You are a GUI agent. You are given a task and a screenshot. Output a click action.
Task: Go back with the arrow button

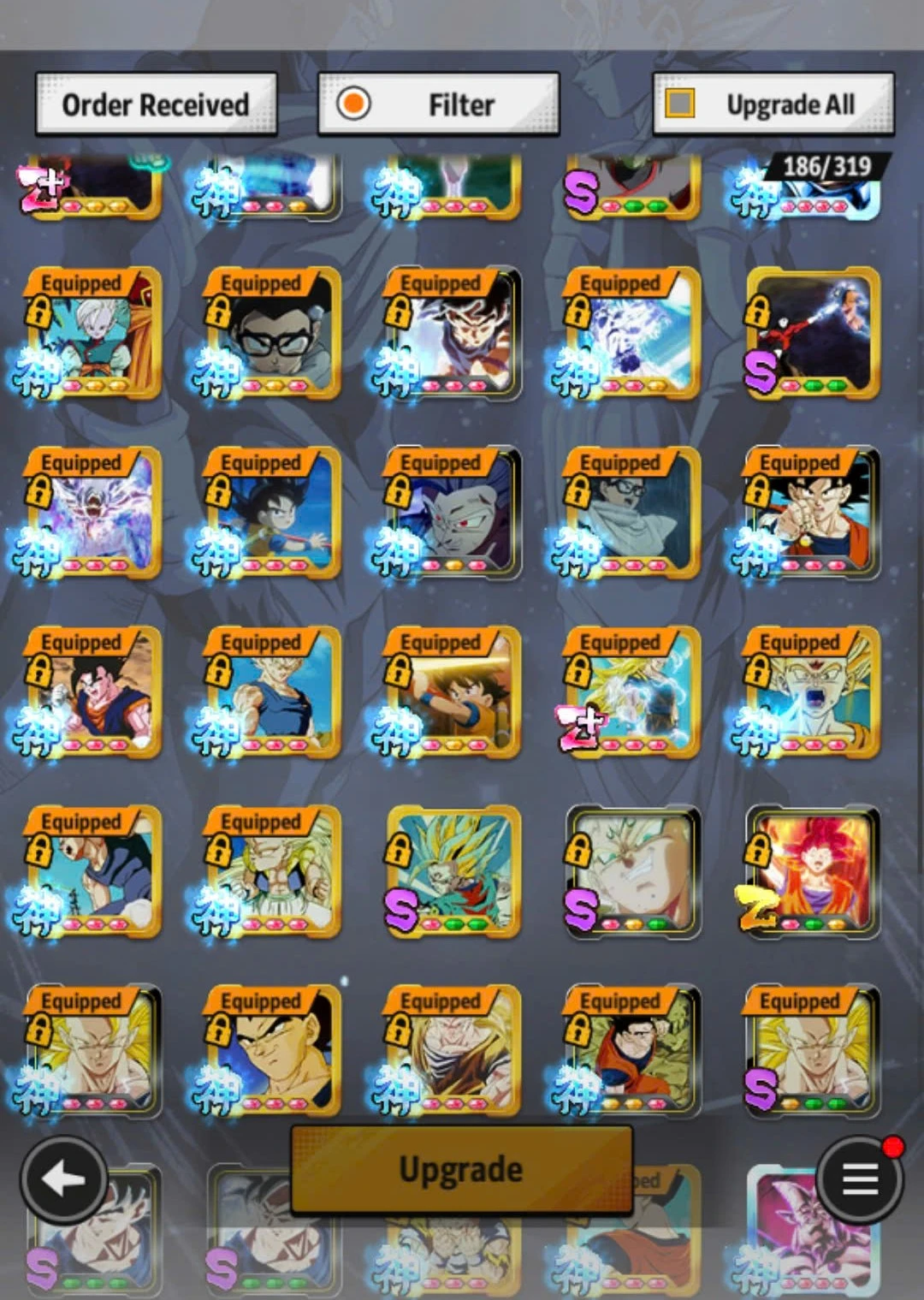[x=64, y=1180]
